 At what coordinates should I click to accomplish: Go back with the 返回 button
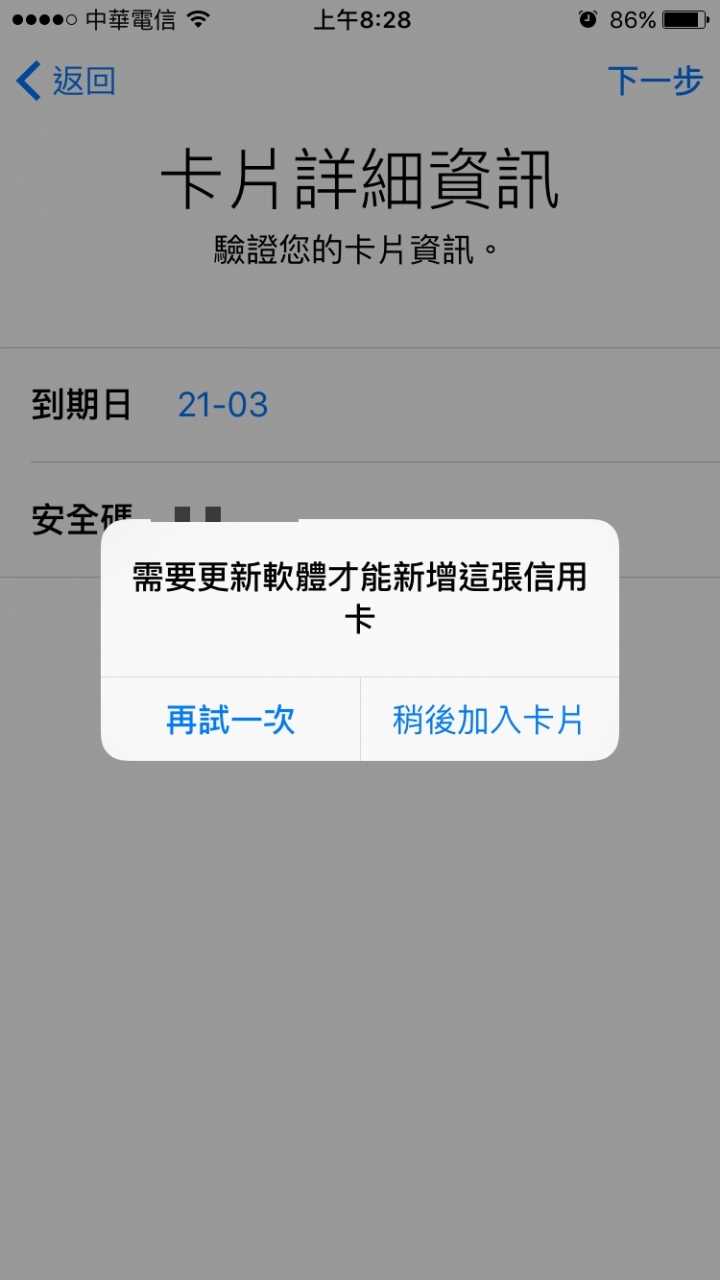pyautogui.click(x=67, y=81)
